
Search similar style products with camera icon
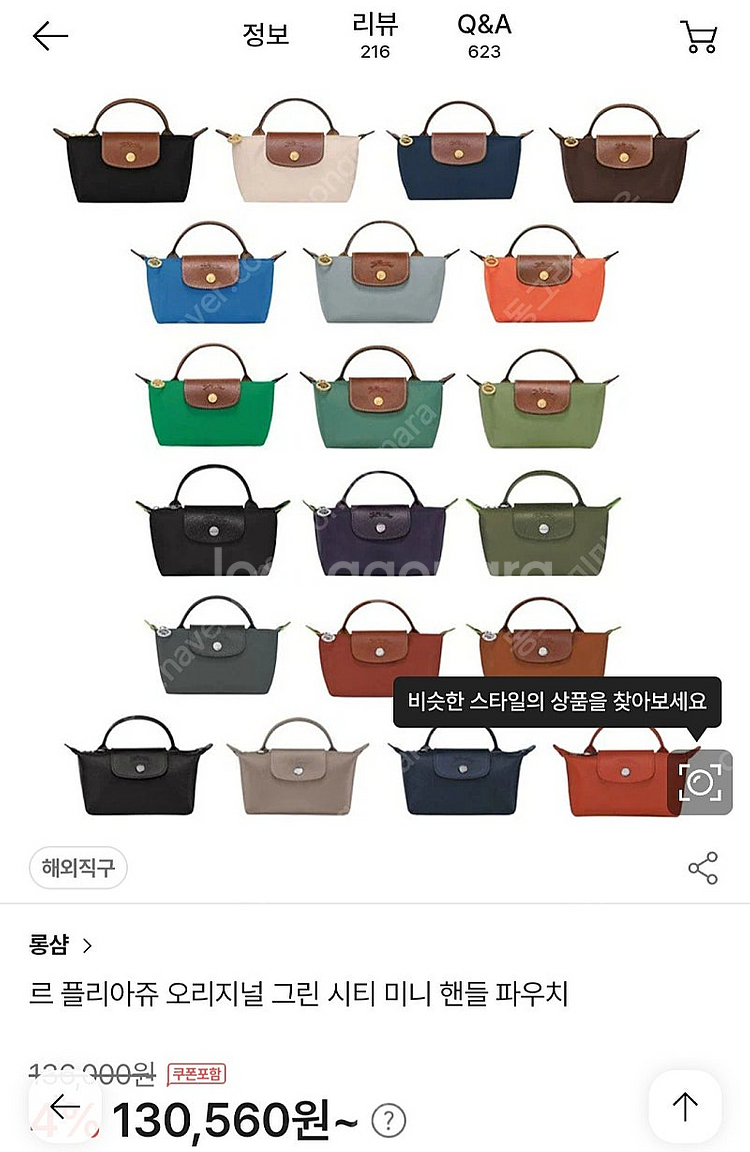(700, 782)
